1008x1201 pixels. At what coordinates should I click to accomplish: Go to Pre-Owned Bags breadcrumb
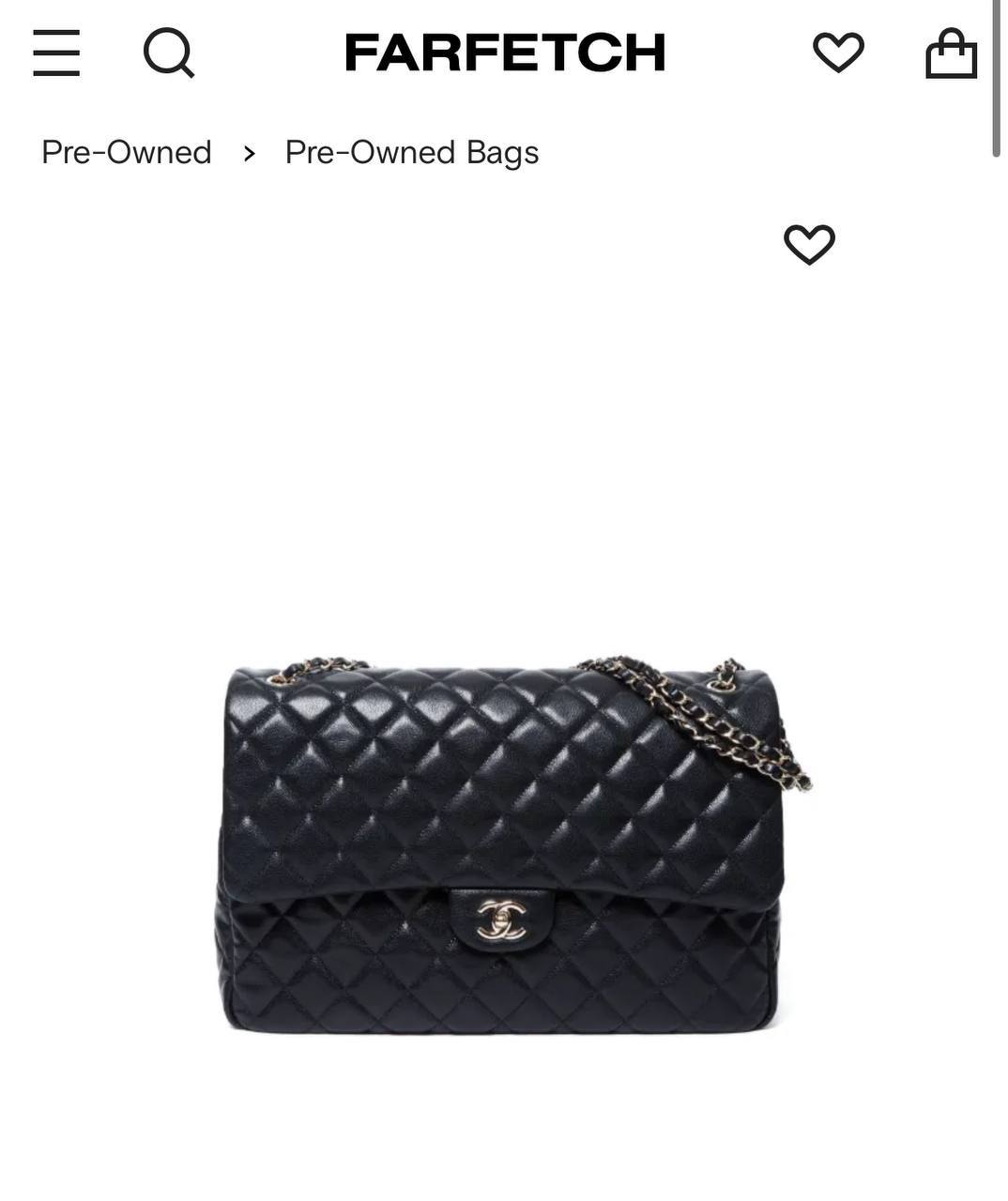(x=412, y=152)
